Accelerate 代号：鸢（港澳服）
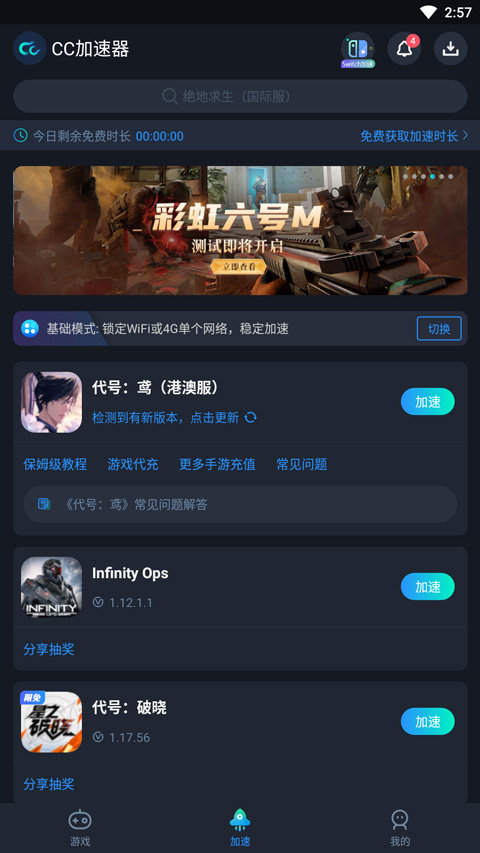This screenshot has width=480, height=853. (x=428, y=401)
